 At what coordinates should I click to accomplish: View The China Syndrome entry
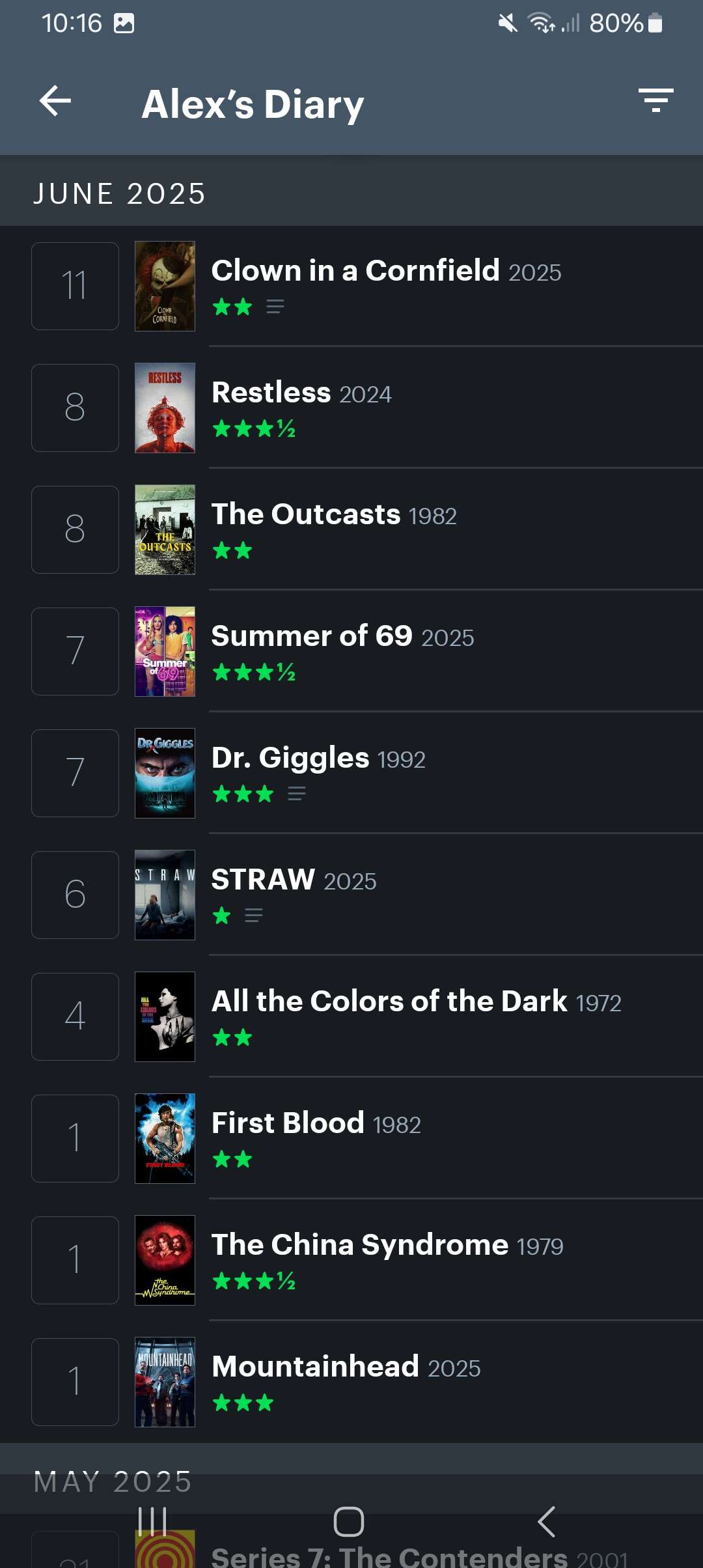pyautogui.click(x=351, y=1261)
